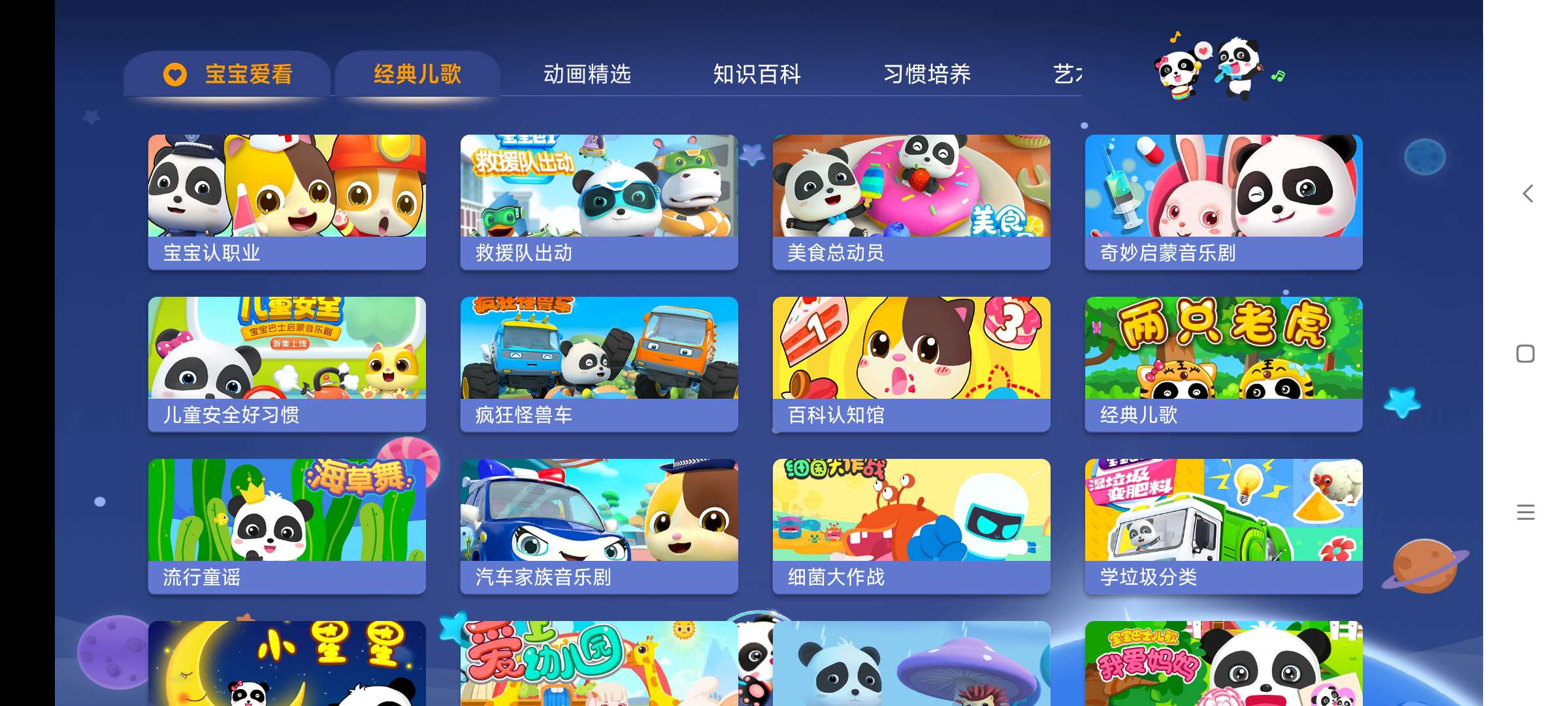Viewport: 1568px width, 706px height.
Task: Open the 流行童谣 card
Action: 287,526
